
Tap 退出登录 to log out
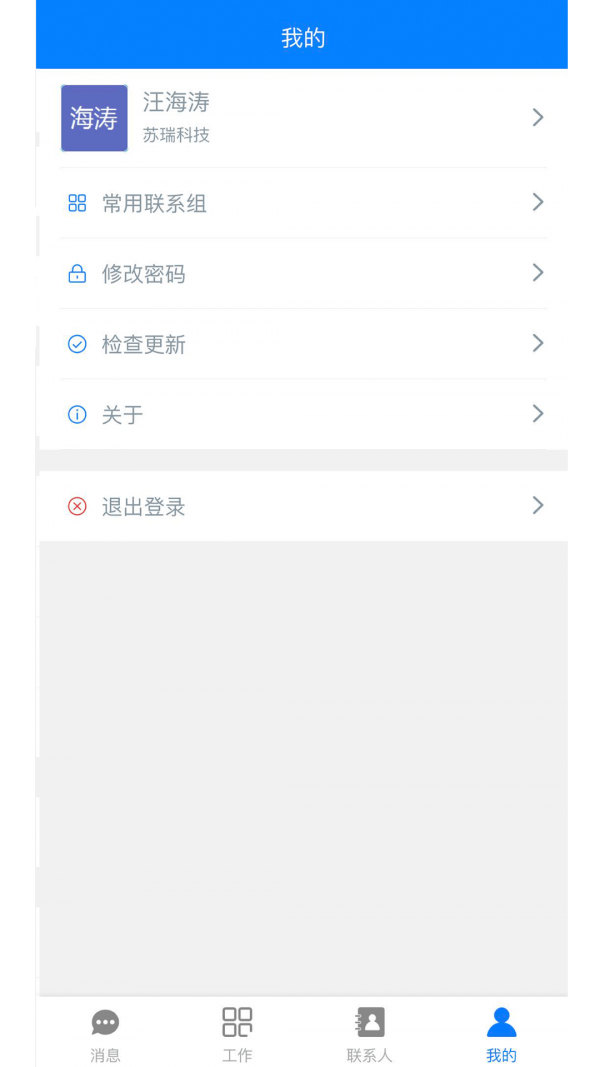[300, 506]
